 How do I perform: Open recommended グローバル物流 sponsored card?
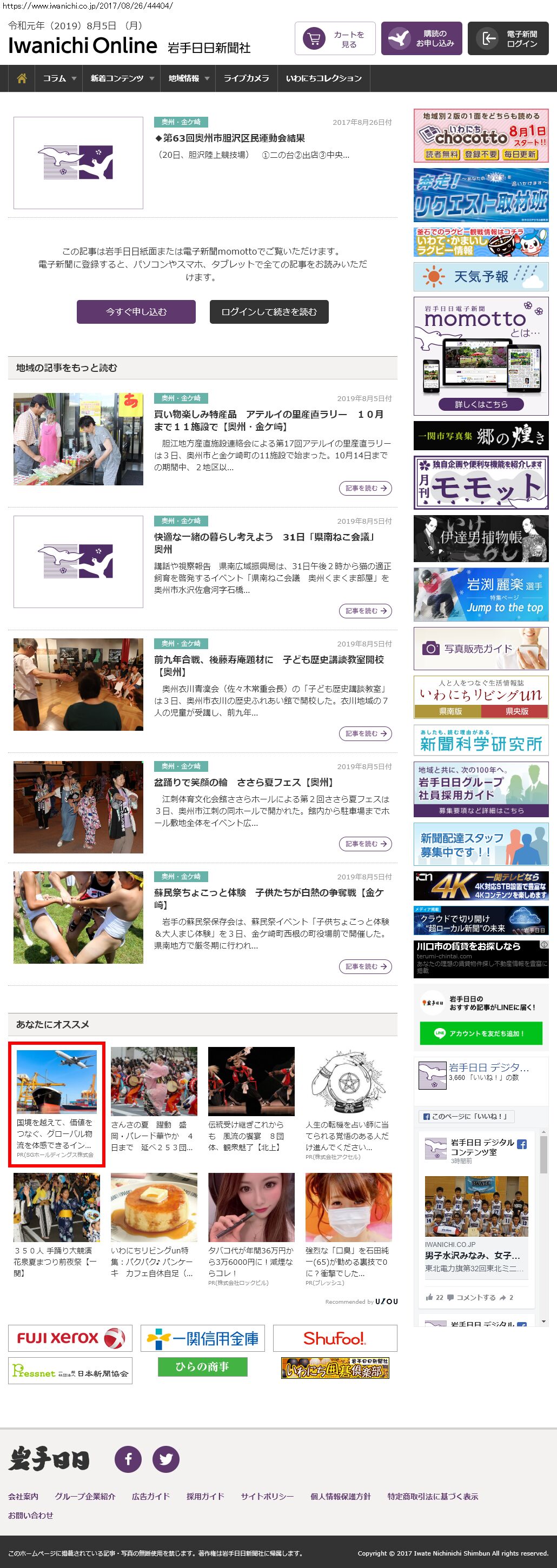[56, 1104]
